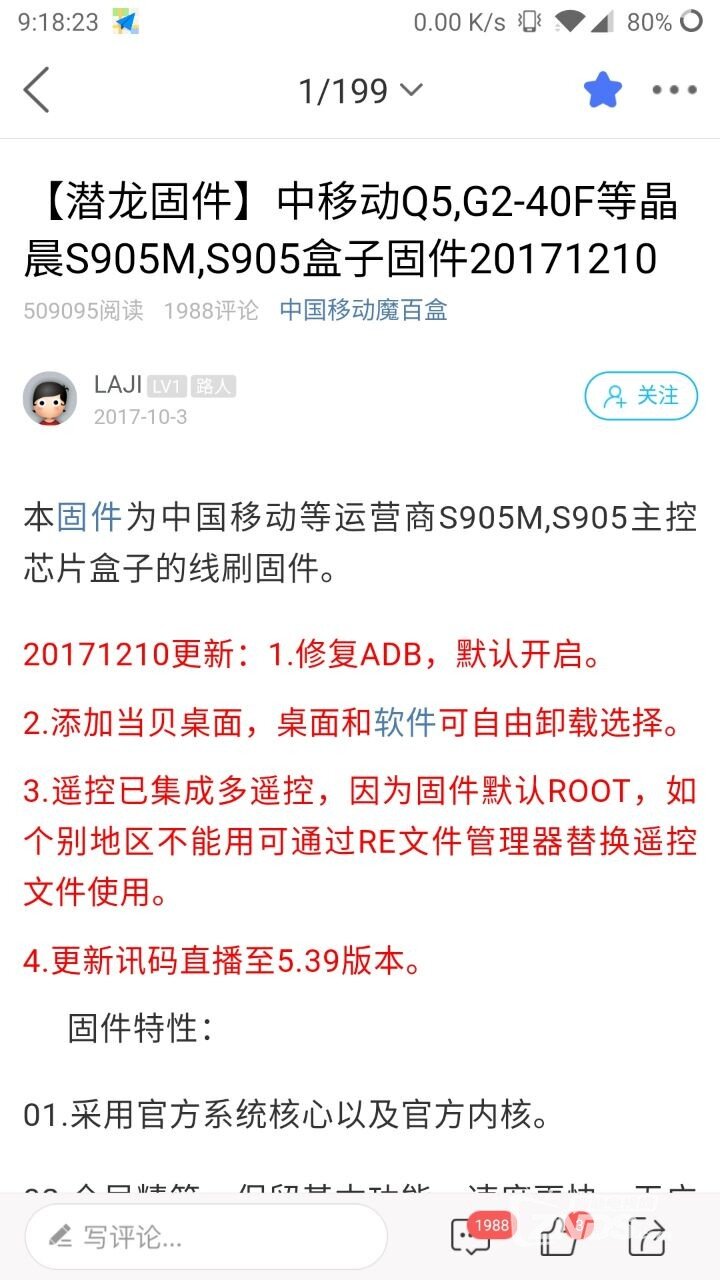Open the 软件 link in update notes
This screenshot has height=1280, width=720.
(406, 723)
